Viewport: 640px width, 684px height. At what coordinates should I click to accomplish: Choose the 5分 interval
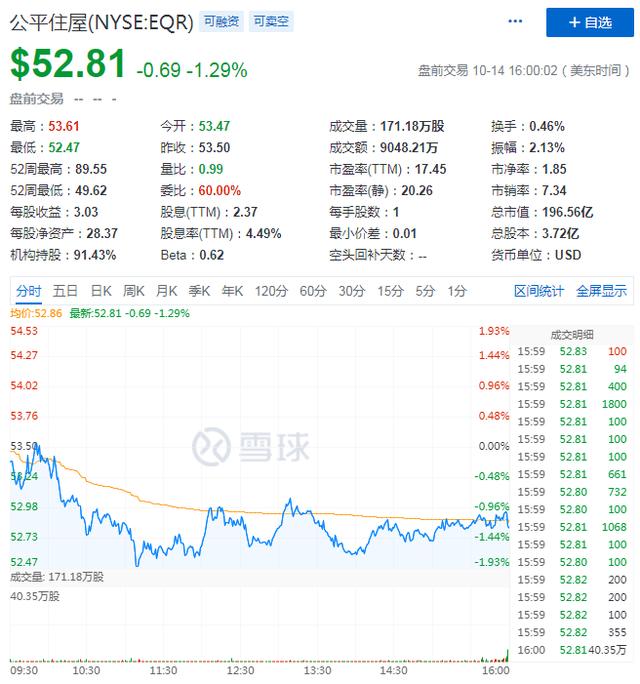(426, 291)
